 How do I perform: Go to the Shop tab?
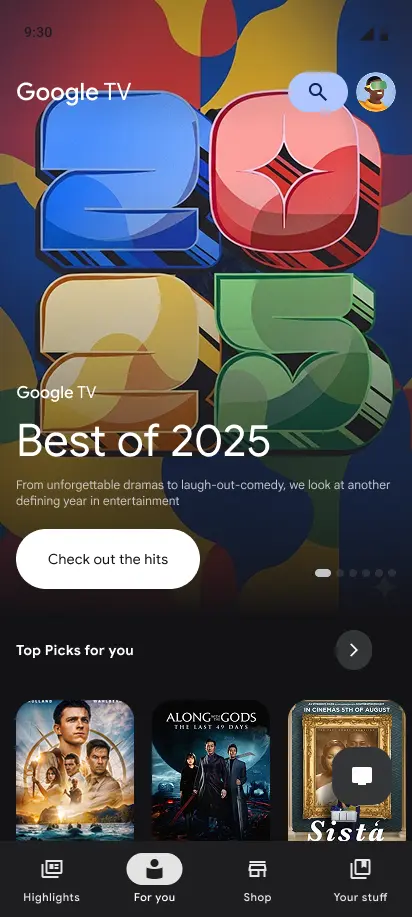coord(258,880)
